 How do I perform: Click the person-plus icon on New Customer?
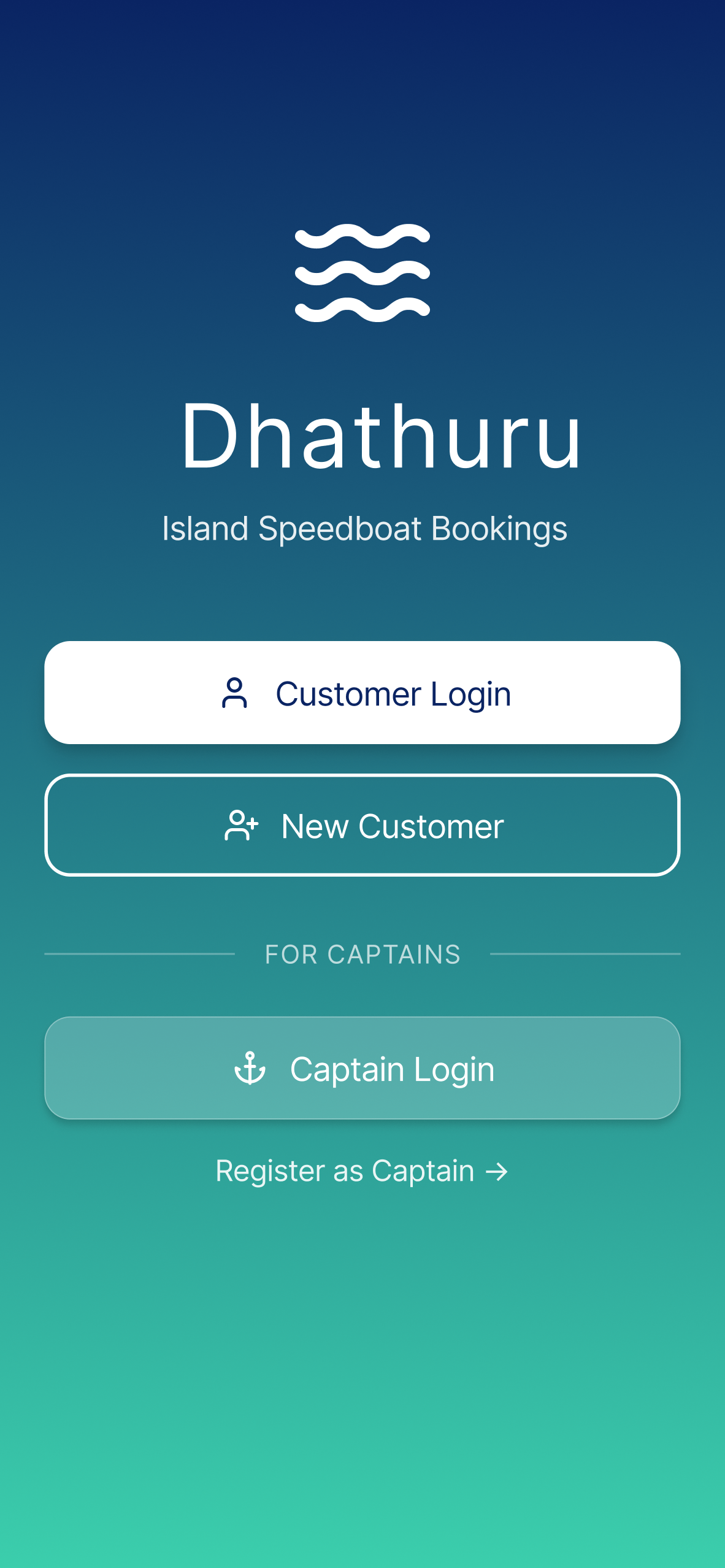point(242,826)
